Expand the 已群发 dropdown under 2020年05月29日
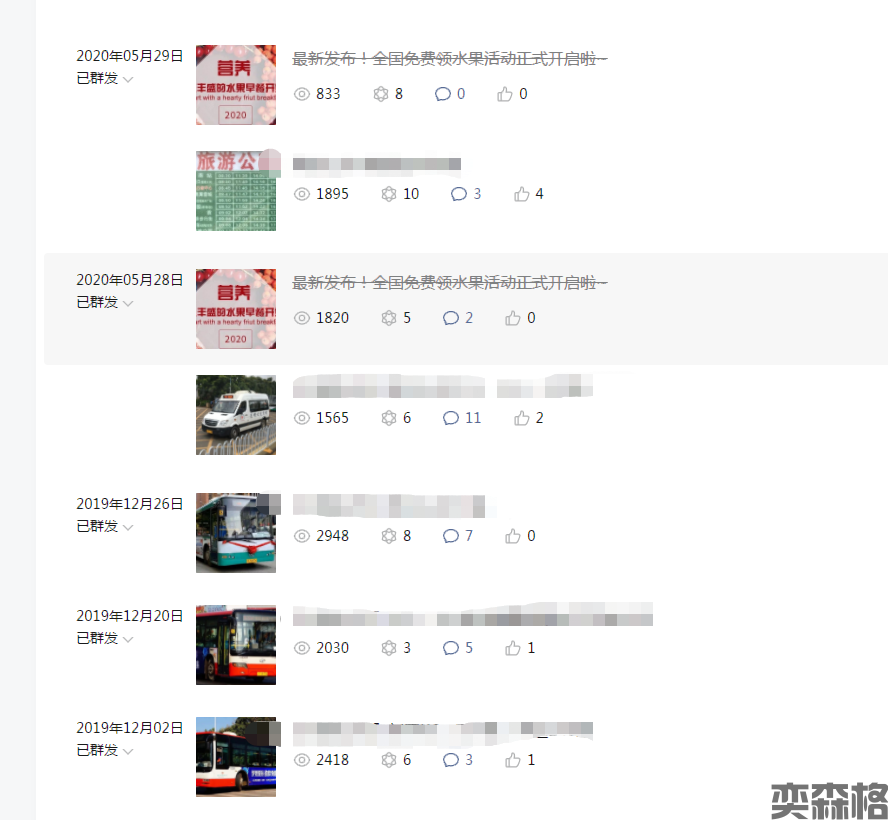Viewport: 888px width, 820px height. (x=105, y=79)
